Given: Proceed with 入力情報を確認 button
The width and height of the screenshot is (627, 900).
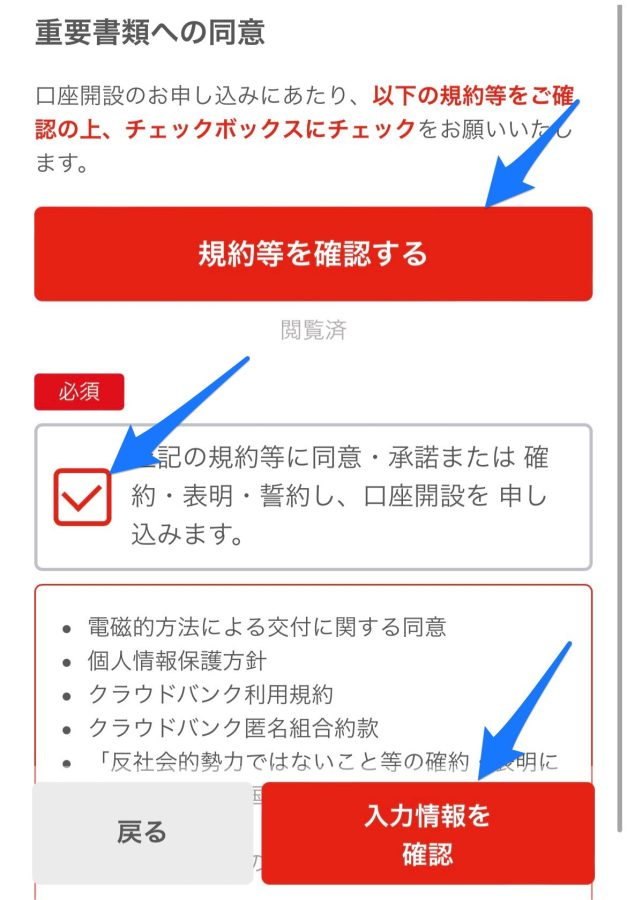Looking at the screenshot, I should (x=427, y=833).
